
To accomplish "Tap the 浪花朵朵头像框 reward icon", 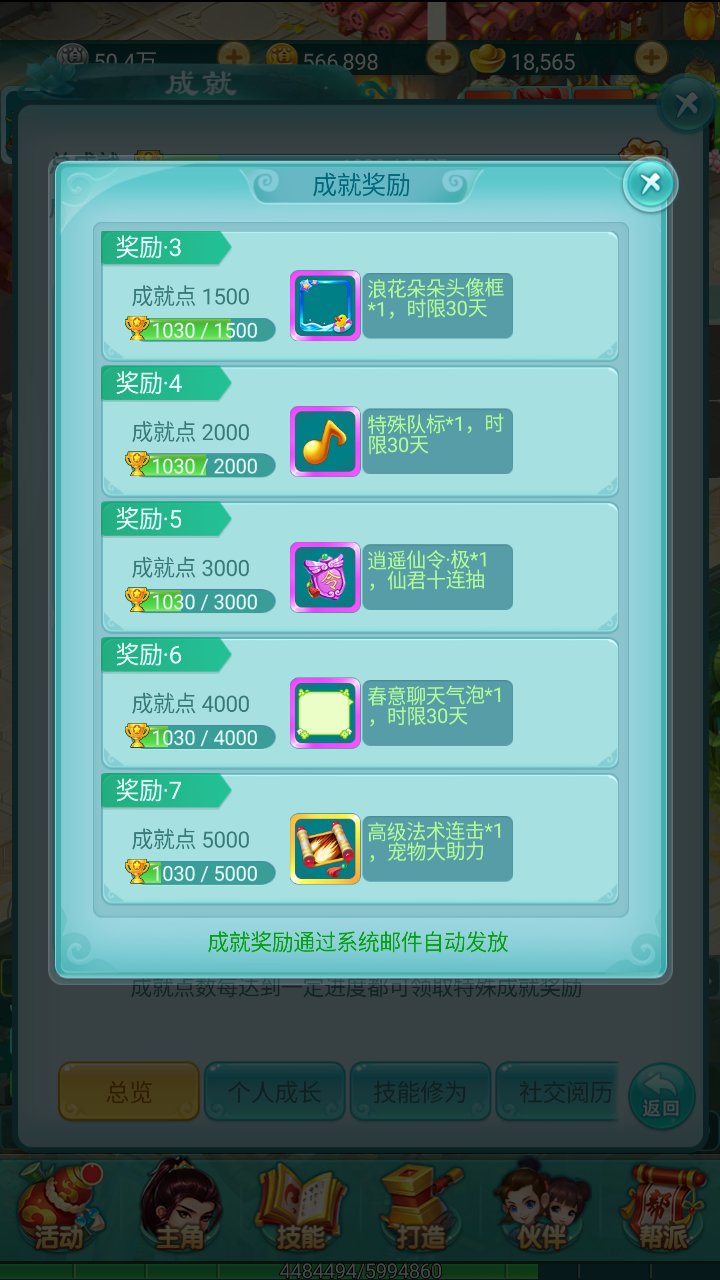I will click(x=325, y=306).
